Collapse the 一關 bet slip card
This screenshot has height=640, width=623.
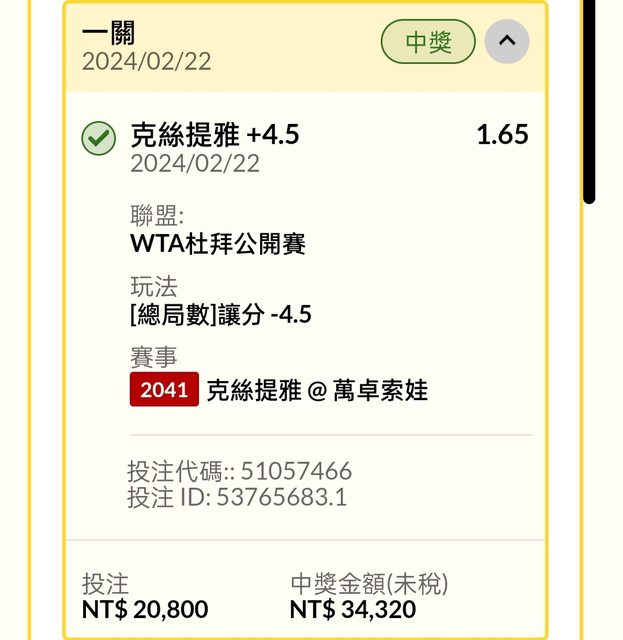[507, 41]
